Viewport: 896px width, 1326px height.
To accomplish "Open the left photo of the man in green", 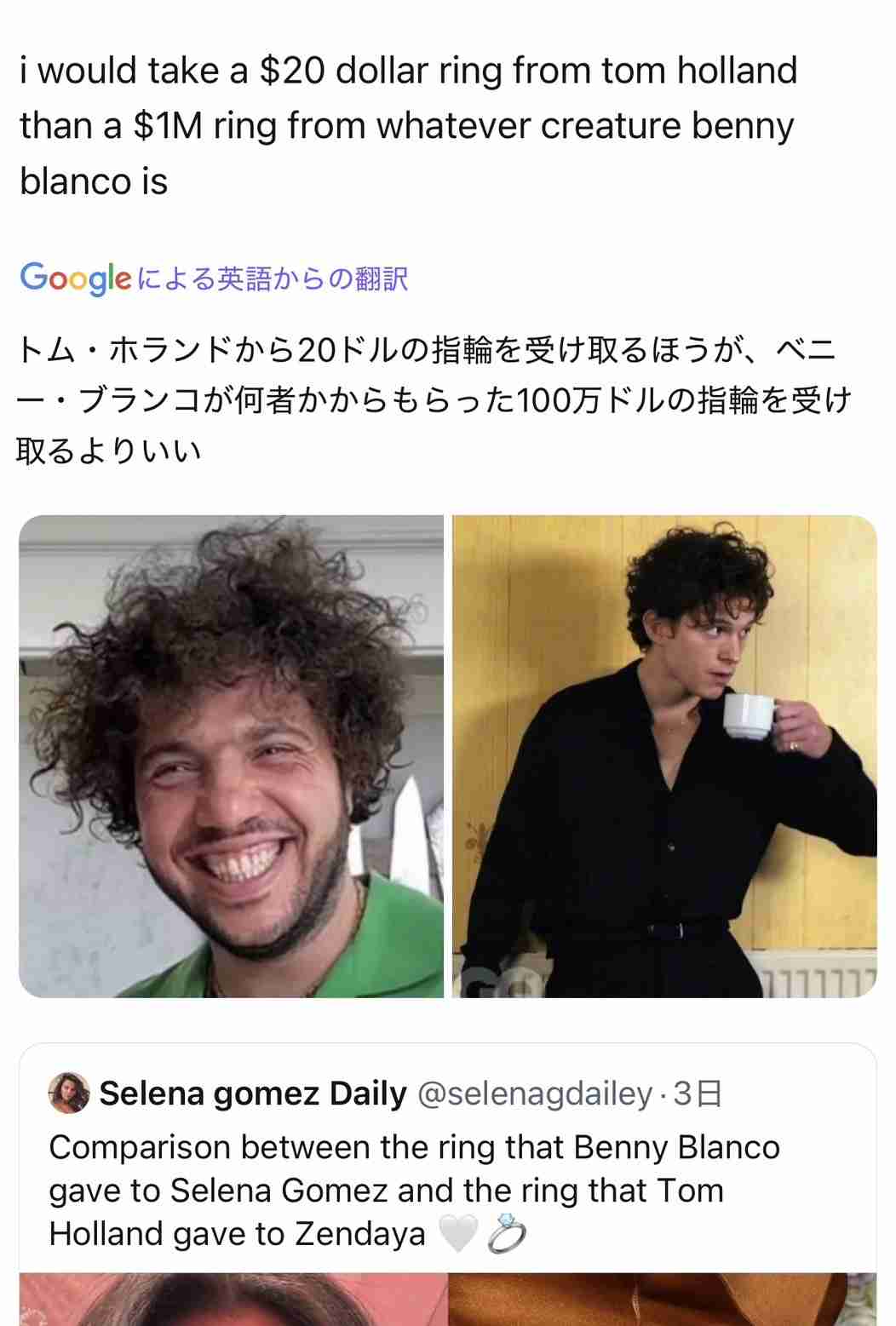I will coord(231,755).
